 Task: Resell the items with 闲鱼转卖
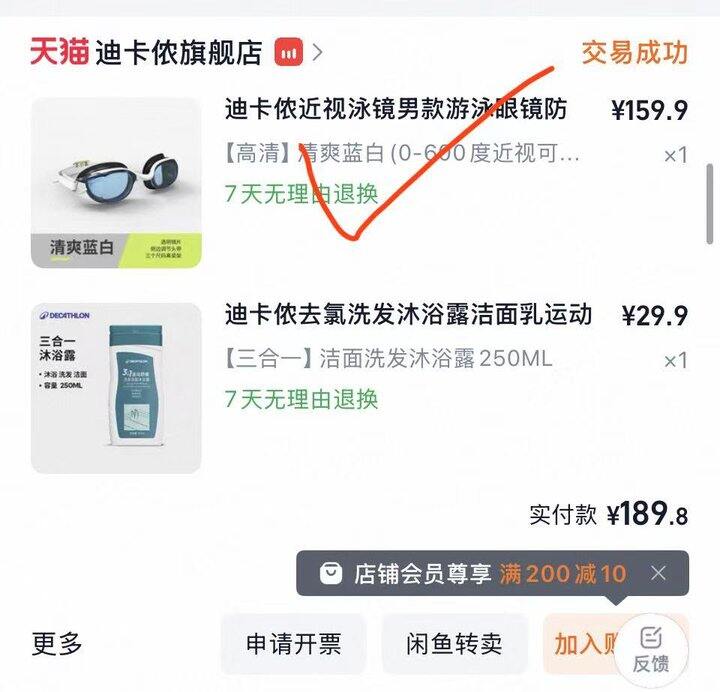(454, 644)
